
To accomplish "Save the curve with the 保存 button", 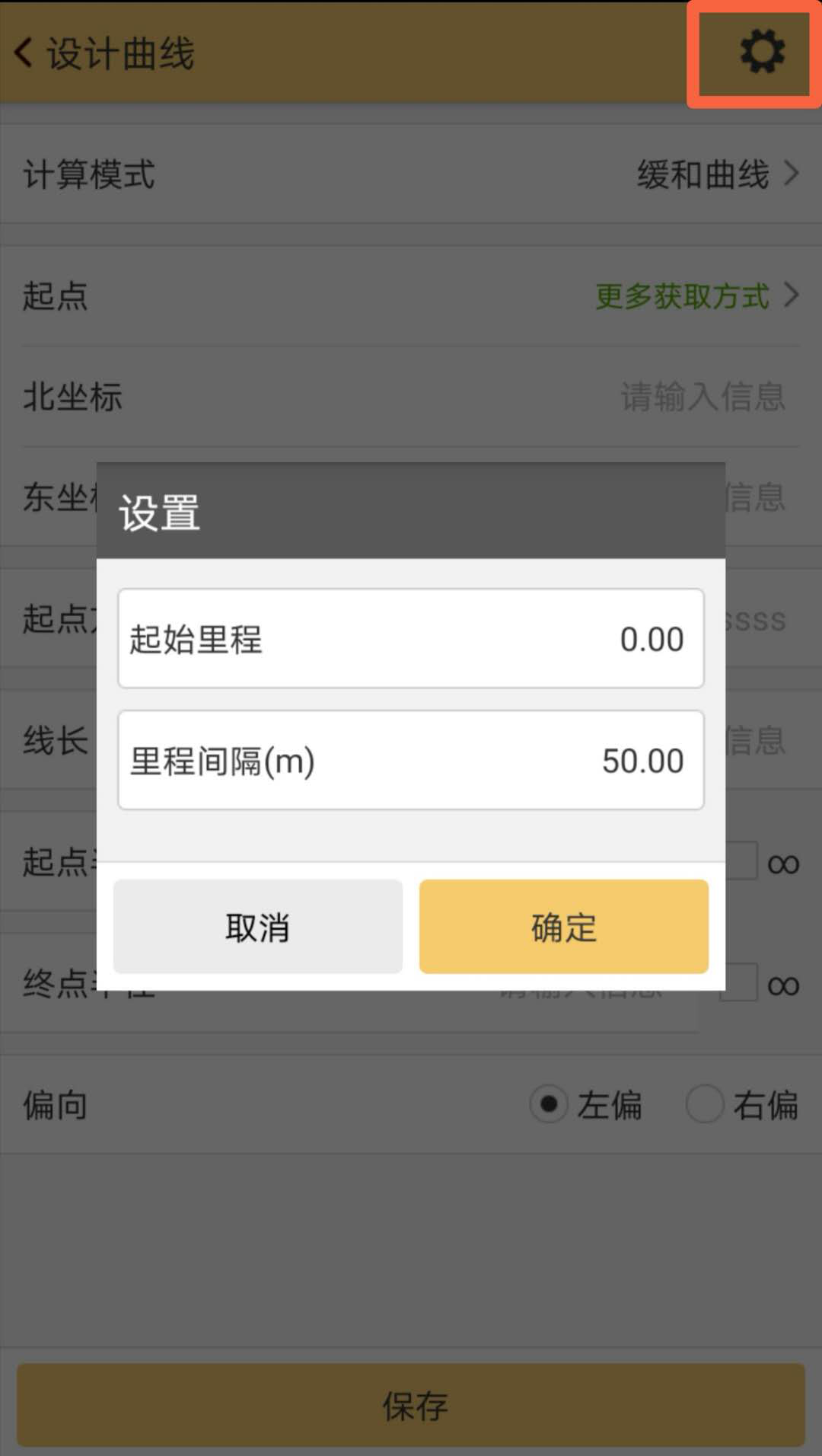I will click(411, 1407).
